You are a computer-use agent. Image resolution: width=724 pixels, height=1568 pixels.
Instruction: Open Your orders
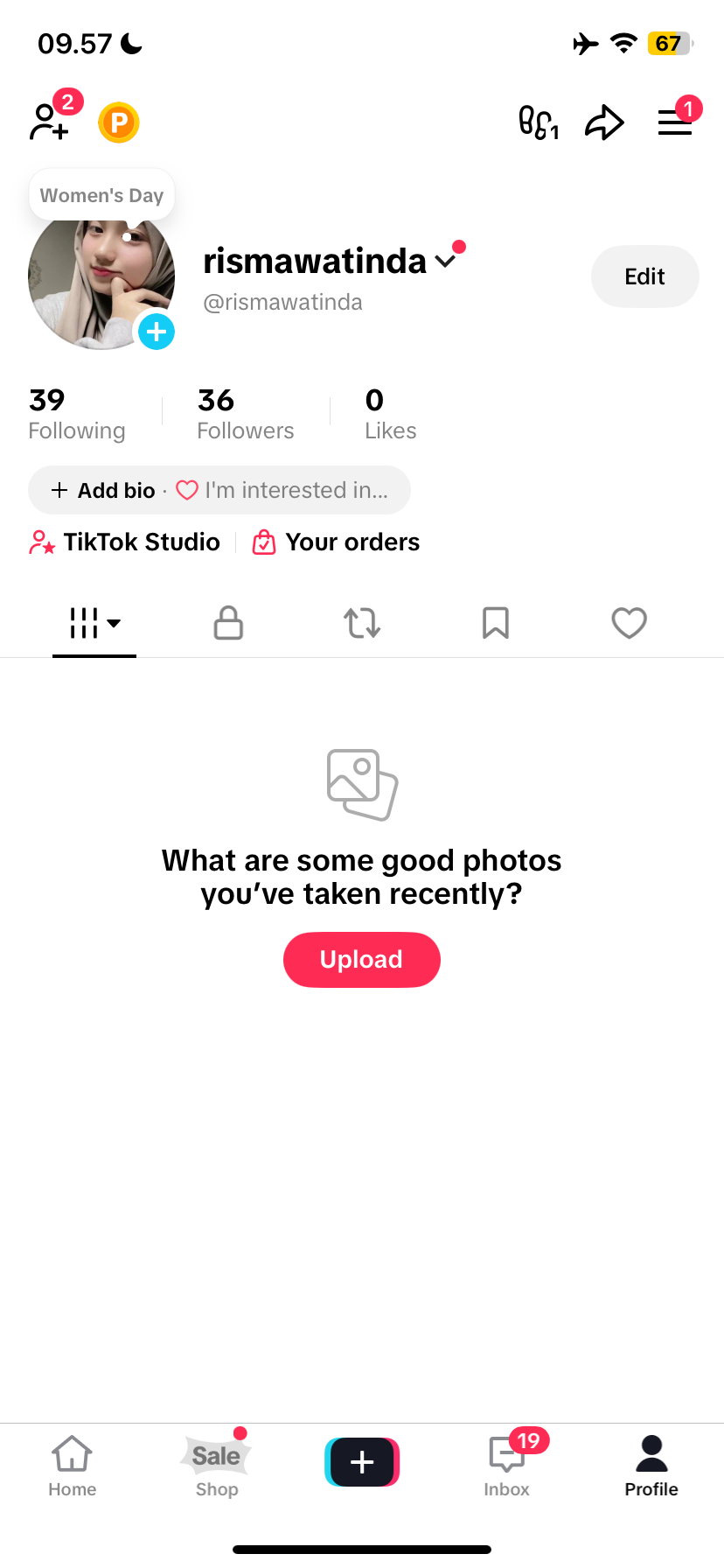pyautogui.click(x=337, y=542)
